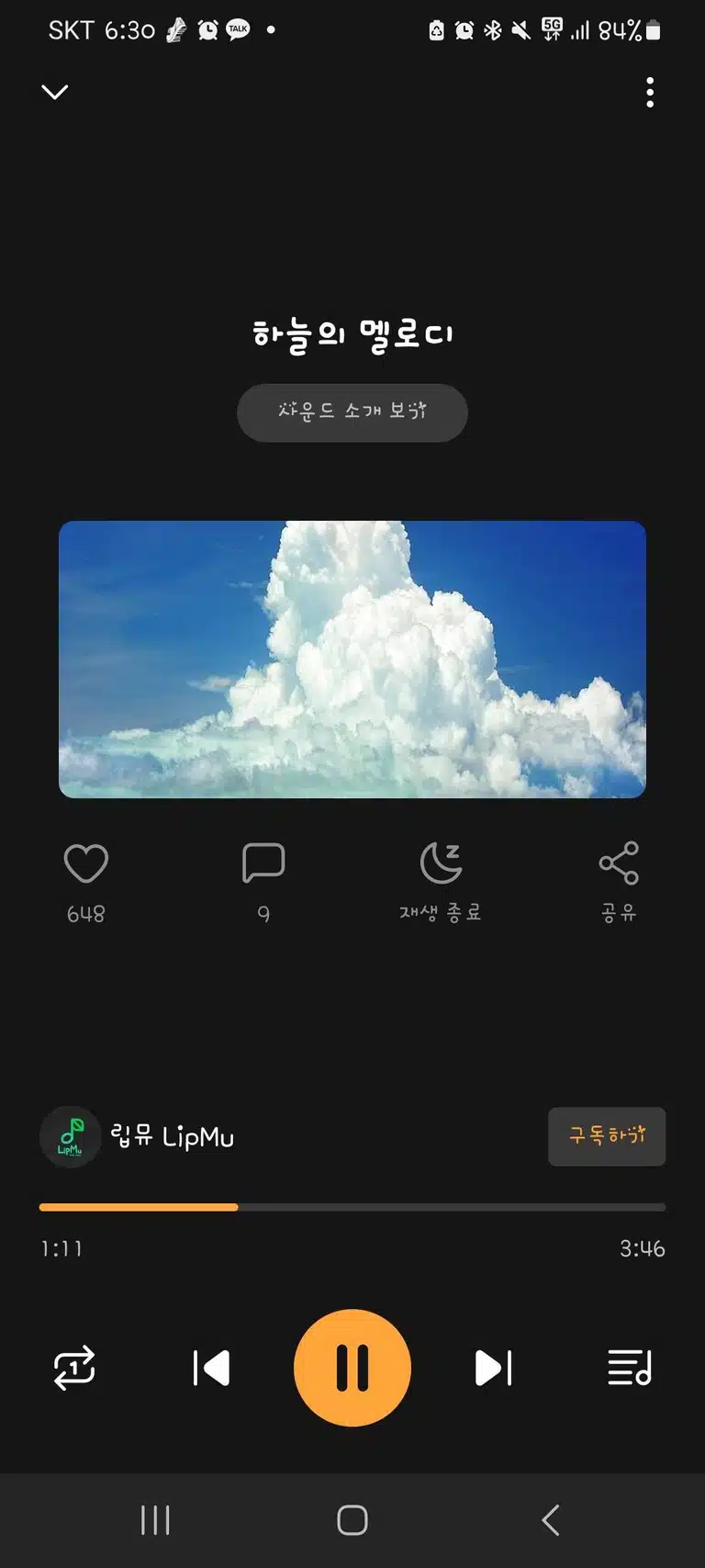Skip to the previous track
The height and width of the screenshot is (1568, 705).
coord(211,1368)
